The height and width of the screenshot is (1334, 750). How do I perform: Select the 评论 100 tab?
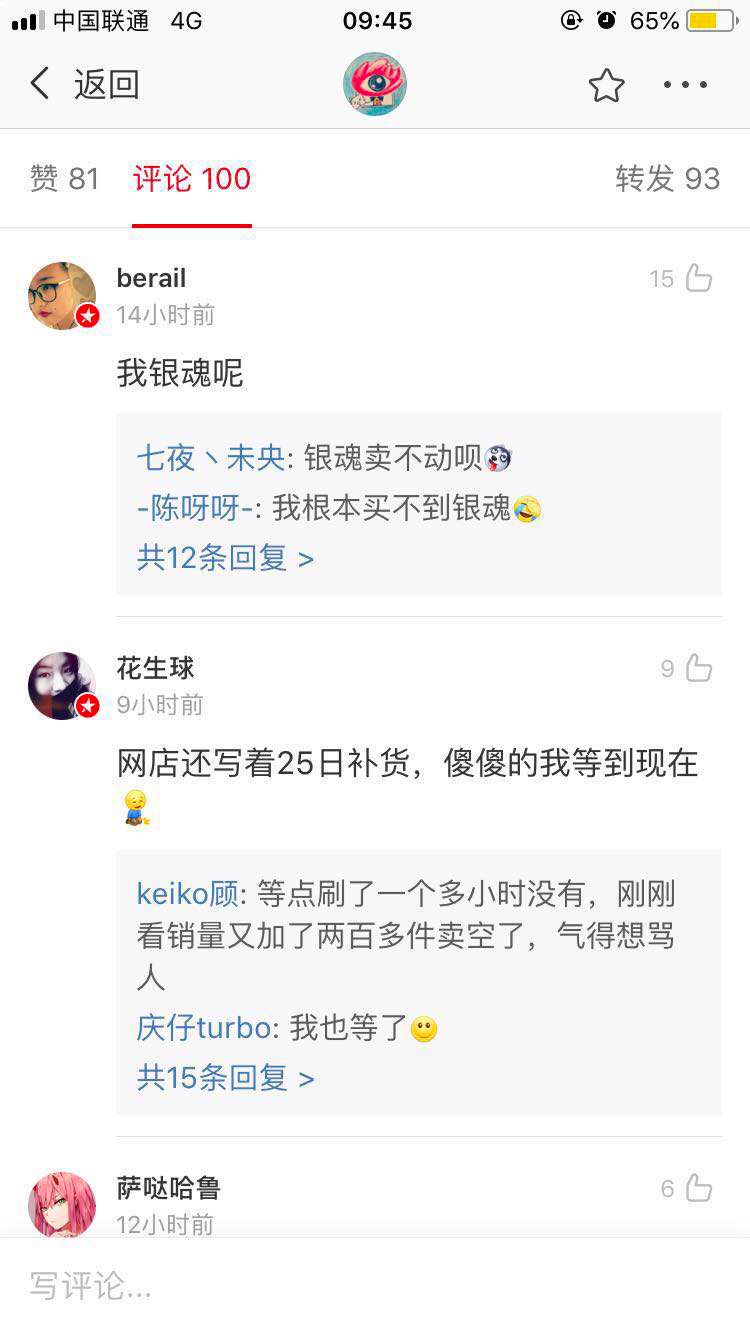coord(192,179)
